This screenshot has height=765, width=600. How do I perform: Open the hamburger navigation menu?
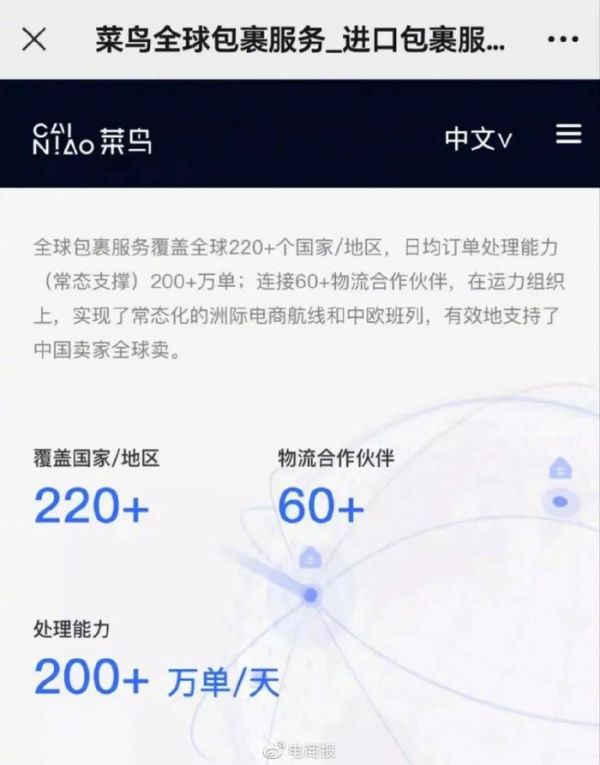click(568, 135)
